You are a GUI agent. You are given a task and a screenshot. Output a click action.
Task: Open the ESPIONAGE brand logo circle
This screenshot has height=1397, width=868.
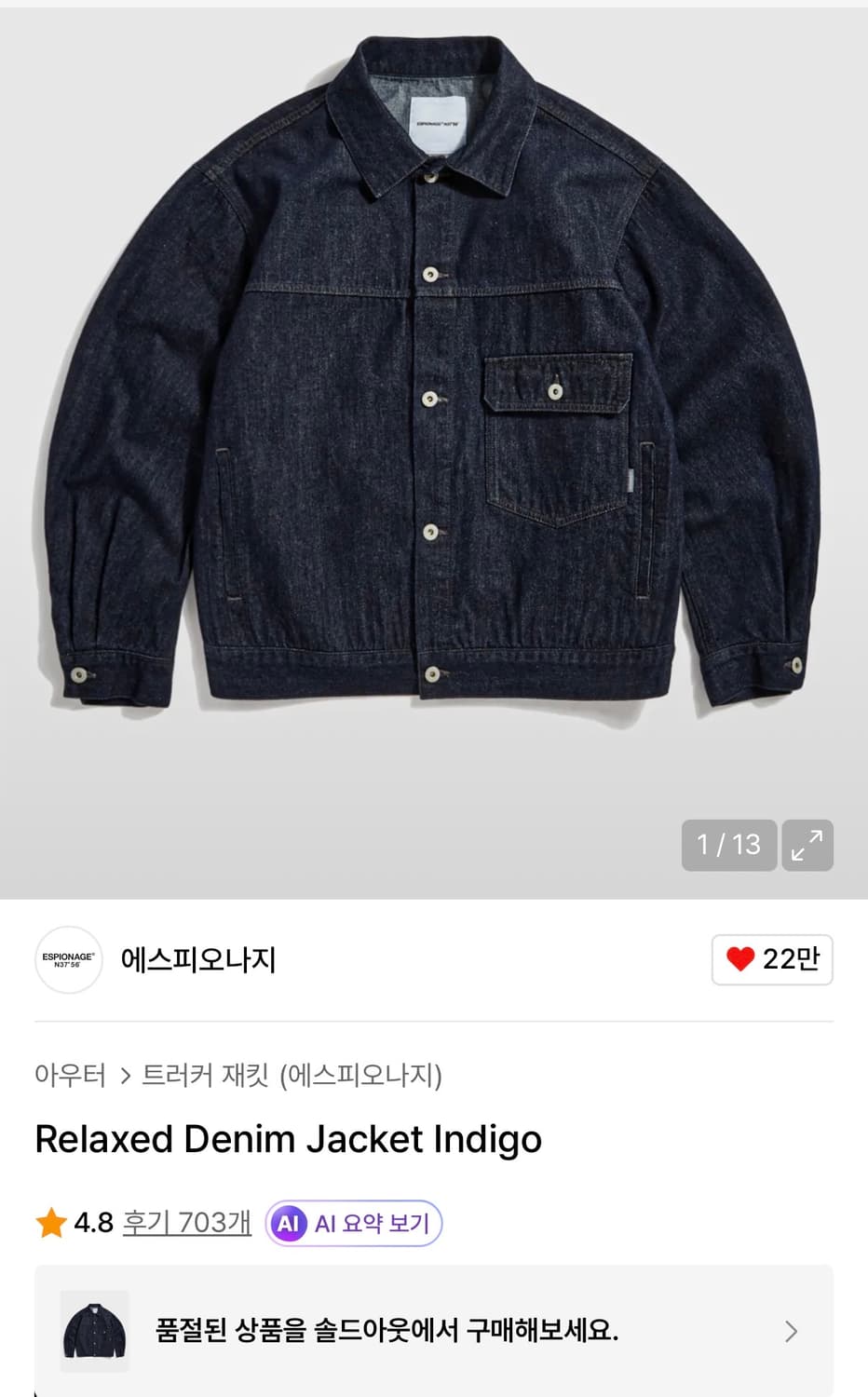(68, 960)
